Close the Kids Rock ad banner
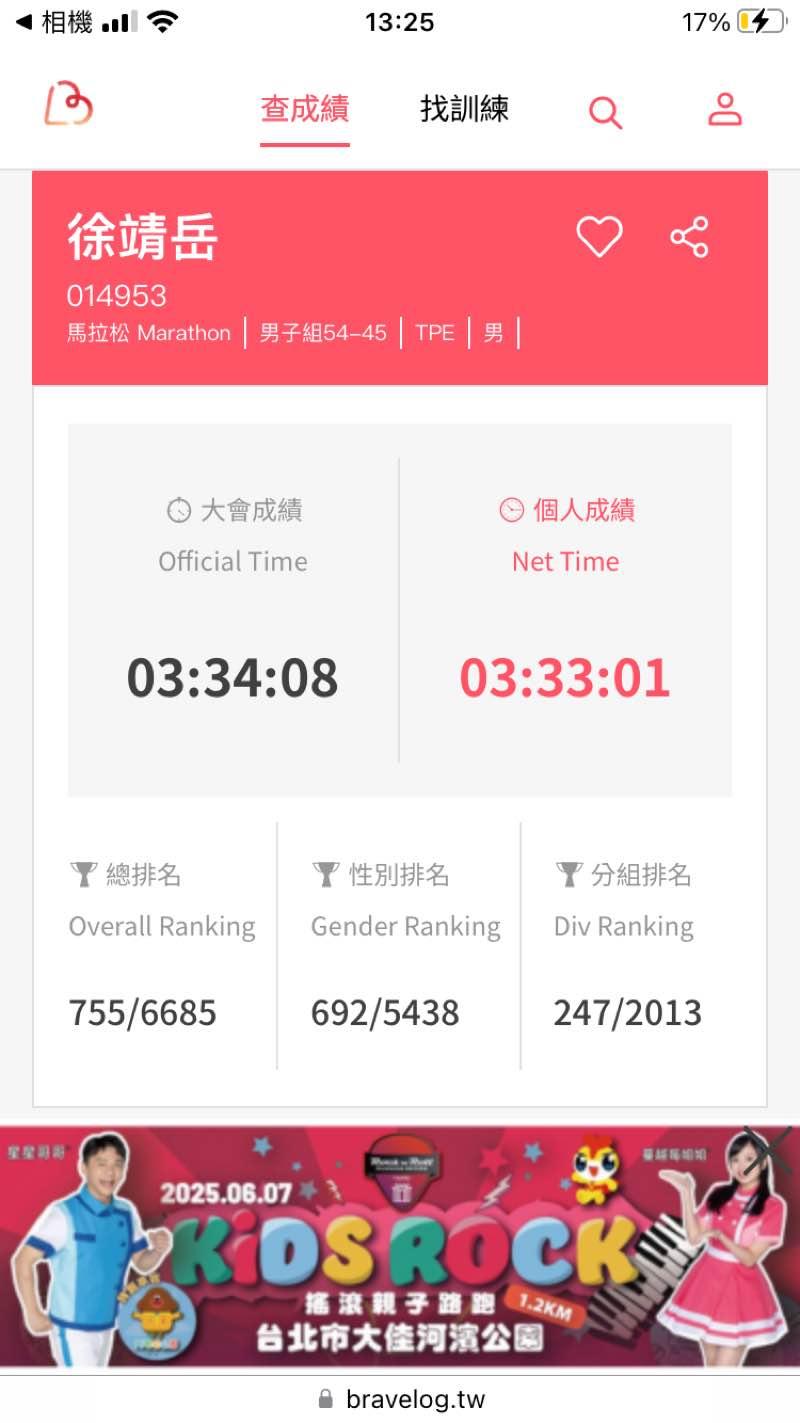 (767, 1148)
